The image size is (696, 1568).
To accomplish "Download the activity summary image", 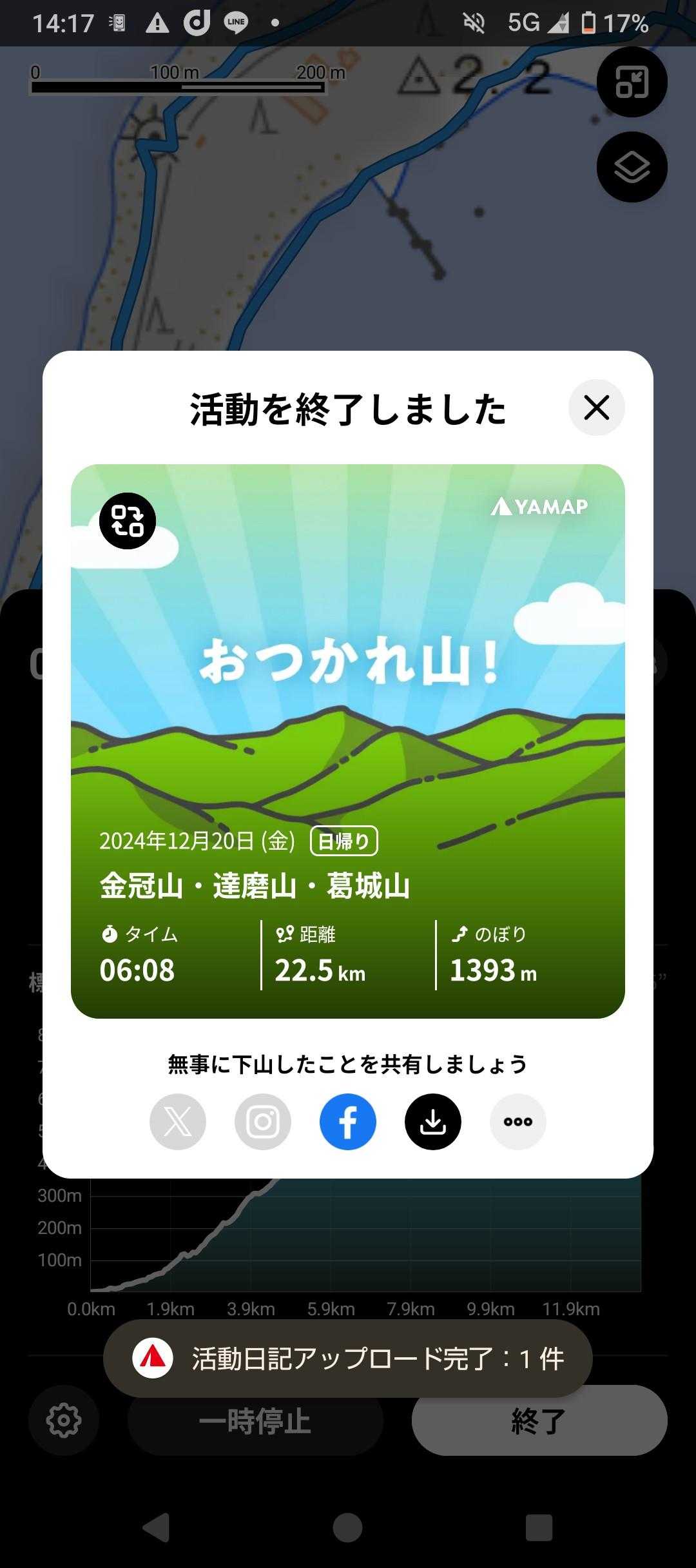I will point(433,1122).
